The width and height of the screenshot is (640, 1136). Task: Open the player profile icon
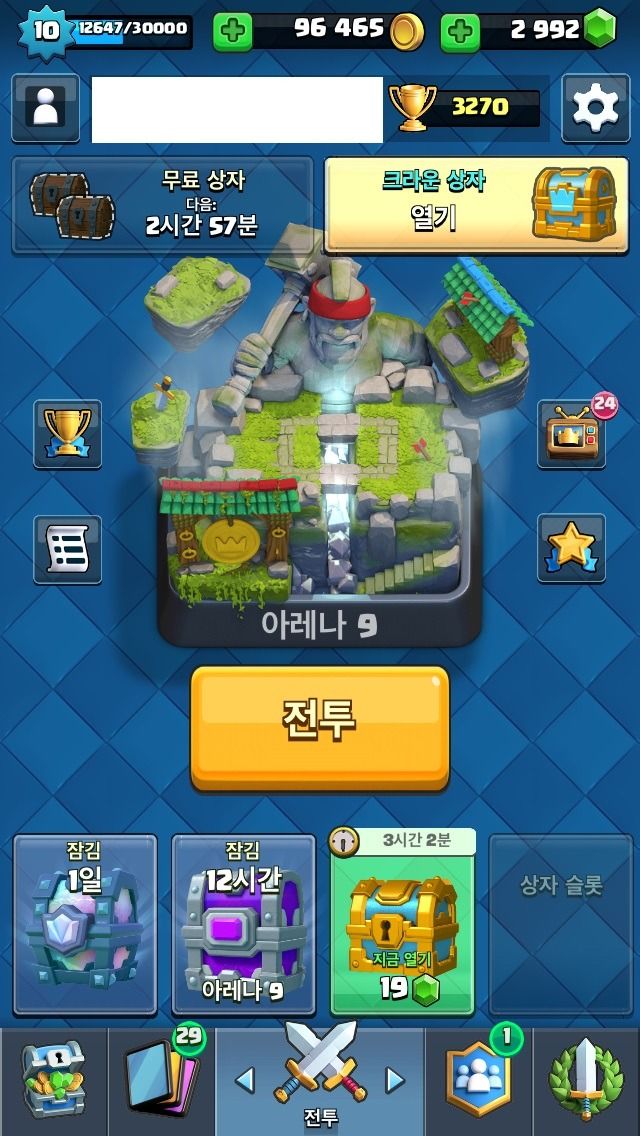pyautogui.click(x=46, y=108)
